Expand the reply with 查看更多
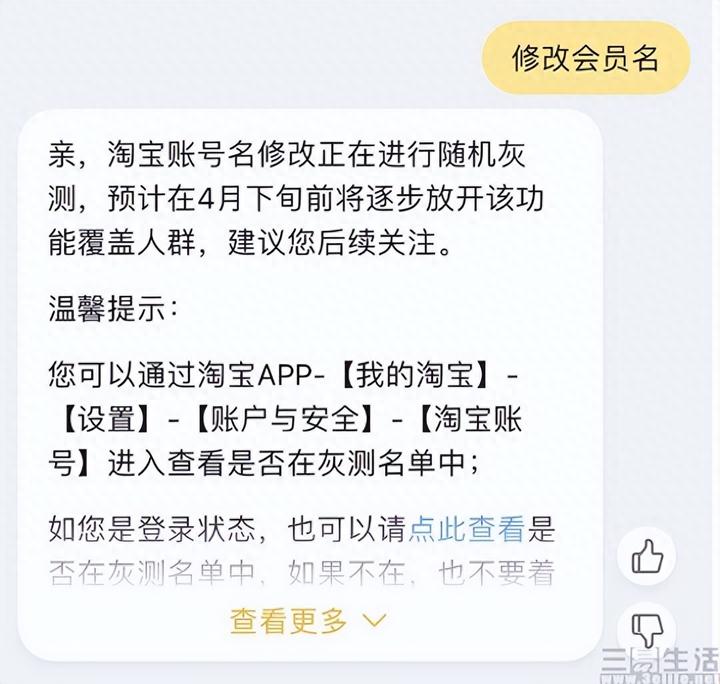Screen dimensions: 720x684 click(x=307, y=621)
